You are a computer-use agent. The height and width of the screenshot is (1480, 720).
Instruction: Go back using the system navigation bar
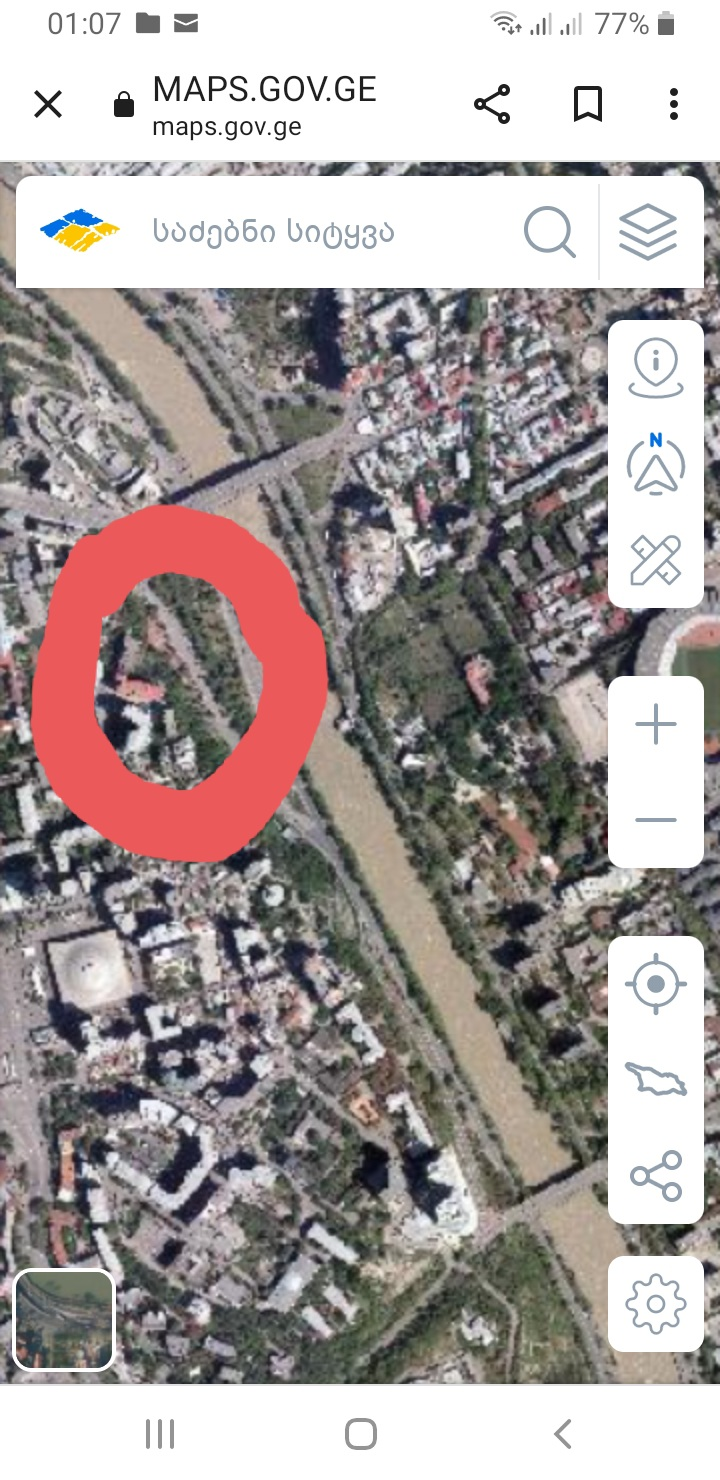tap(563, 1434)
